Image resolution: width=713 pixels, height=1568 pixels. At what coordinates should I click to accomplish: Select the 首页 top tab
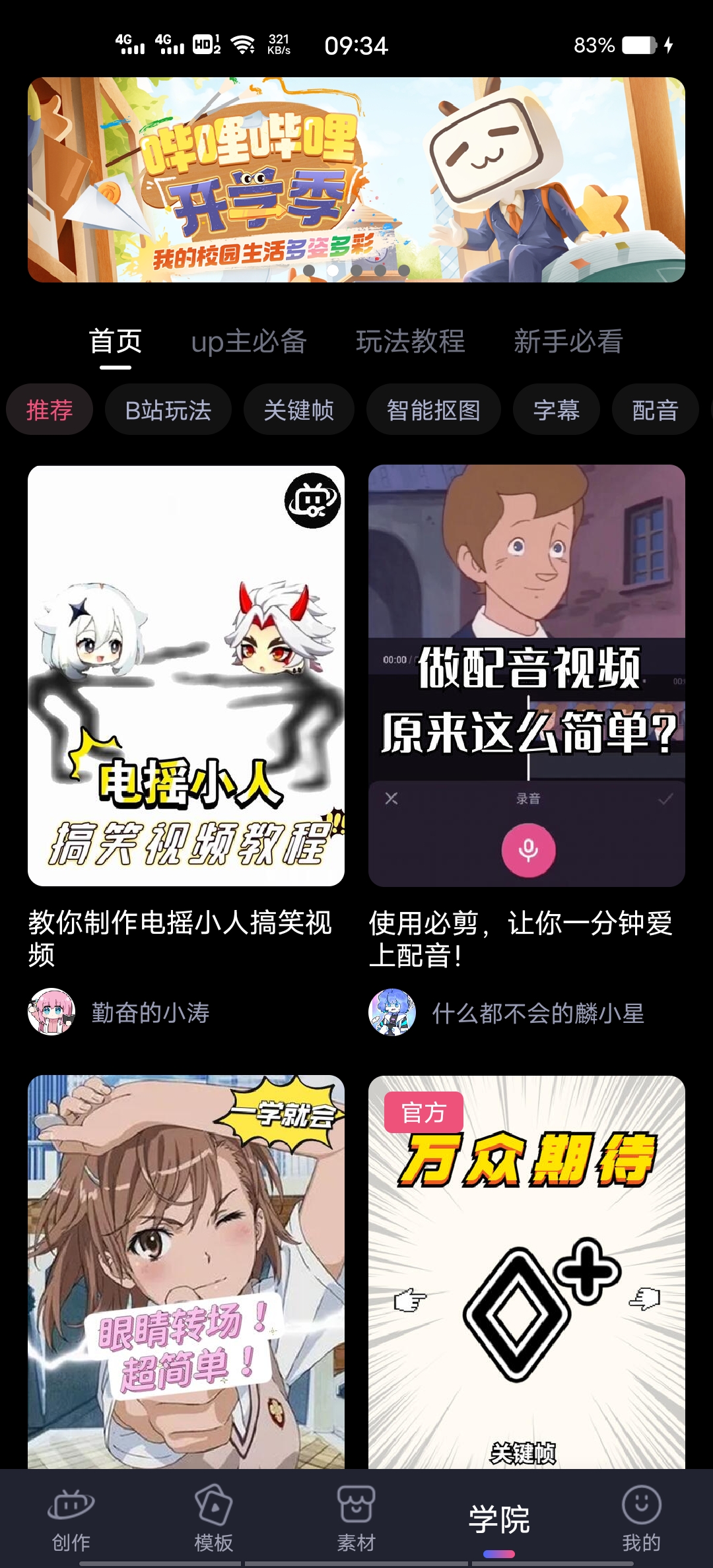[116, 342]
